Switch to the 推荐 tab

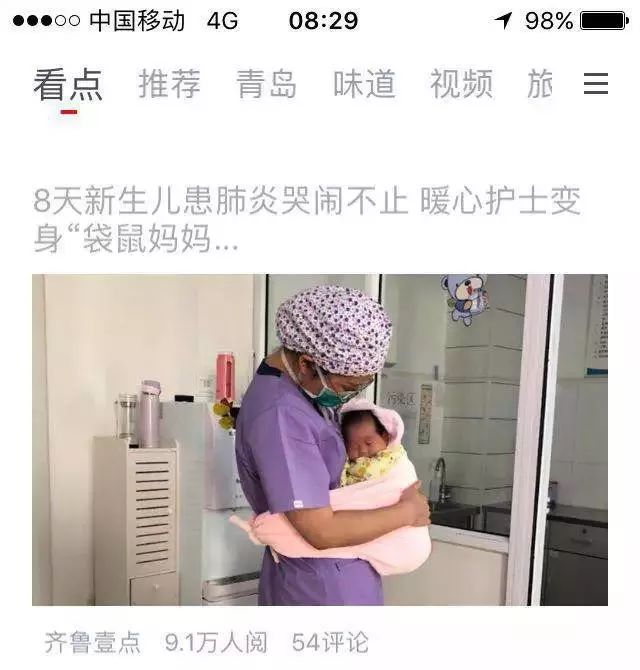(169, 84)
